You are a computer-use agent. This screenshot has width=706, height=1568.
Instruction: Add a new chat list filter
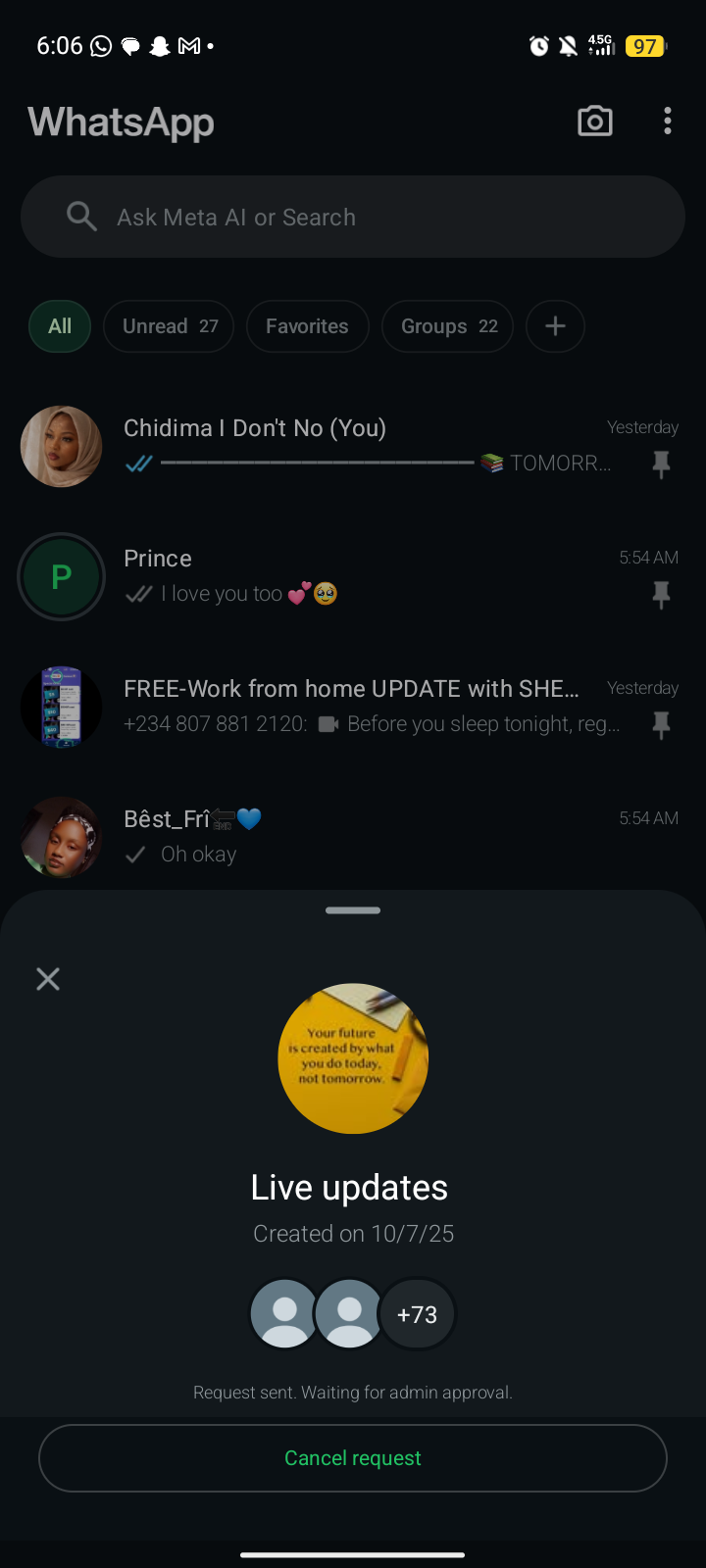(x=555, y=326)
